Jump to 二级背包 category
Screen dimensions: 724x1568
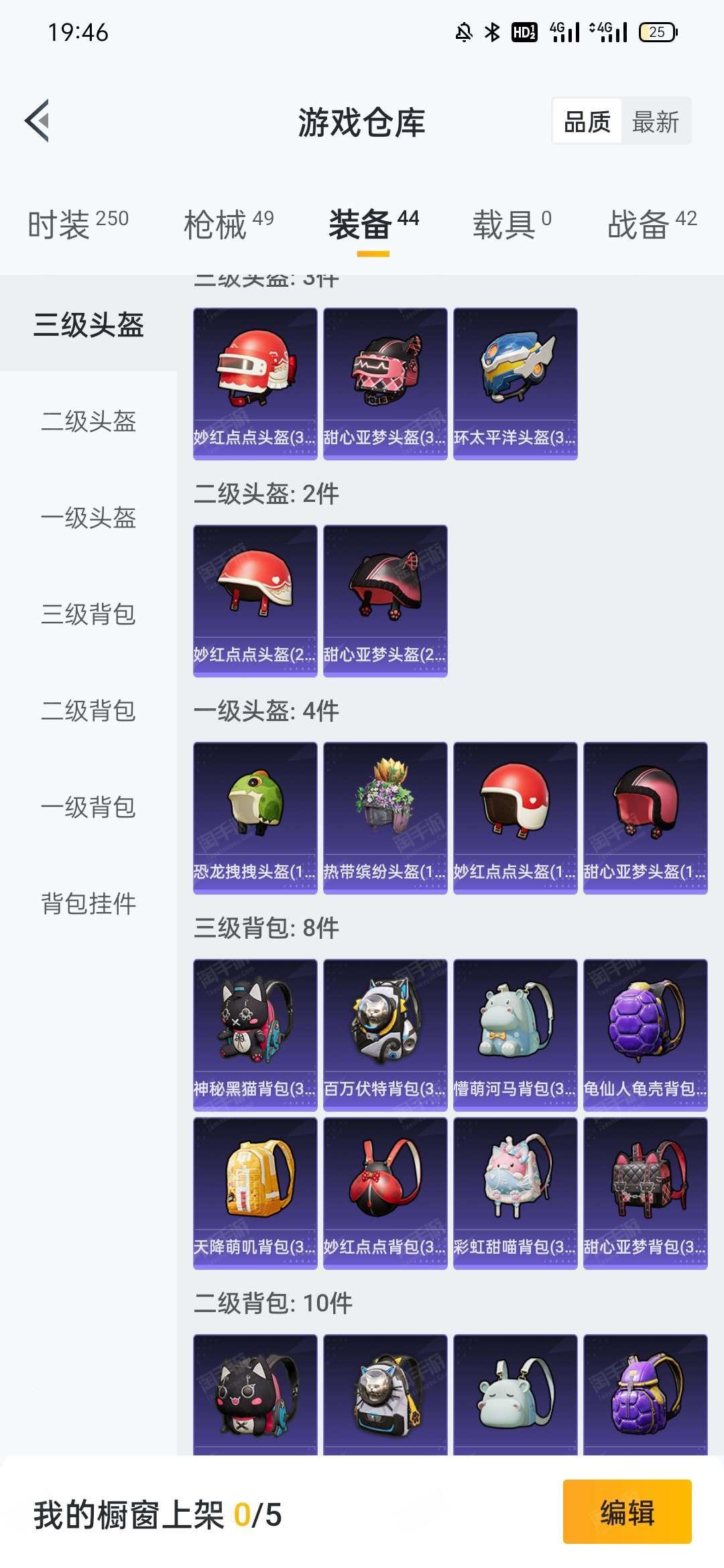[88, 711]
